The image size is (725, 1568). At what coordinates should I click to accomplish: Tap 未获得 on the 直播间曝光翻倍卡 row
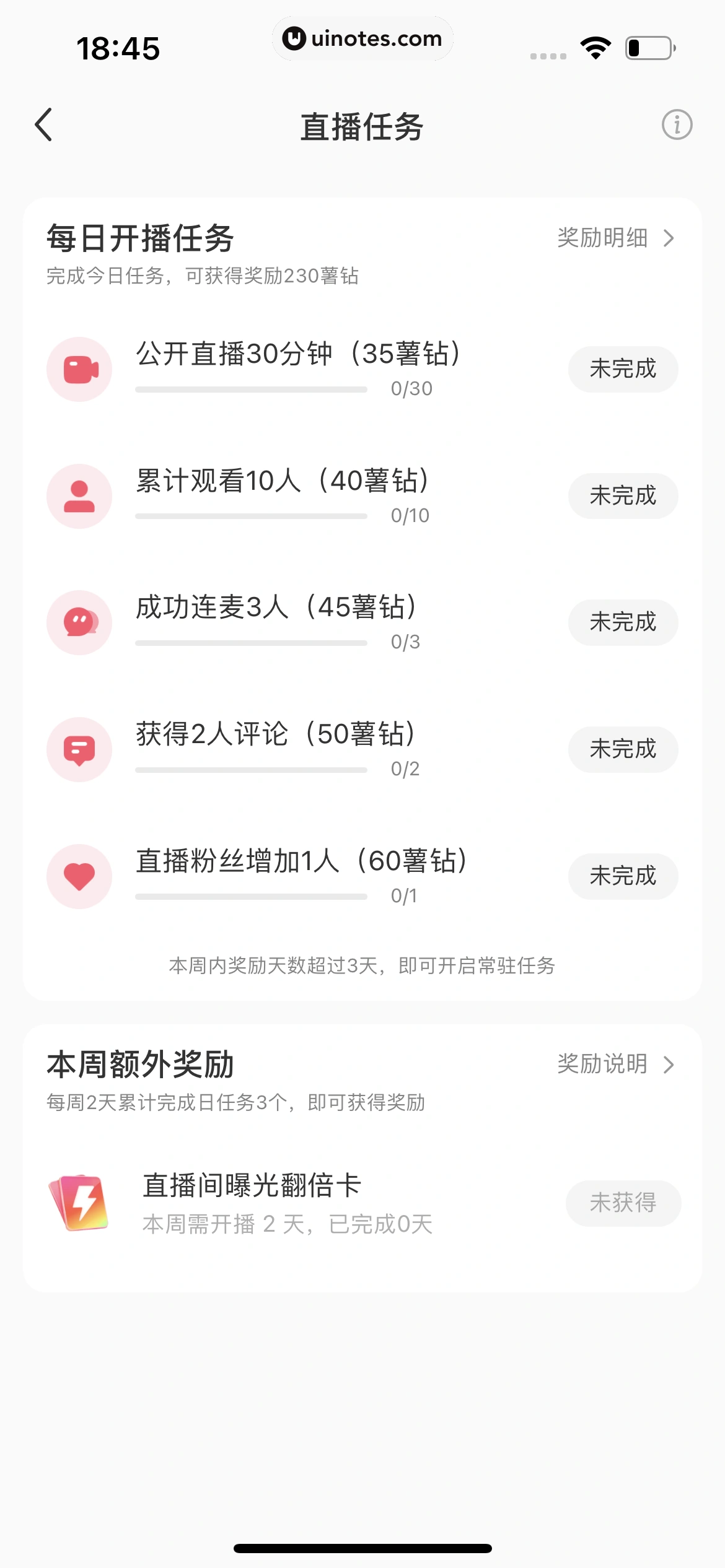623,1202
